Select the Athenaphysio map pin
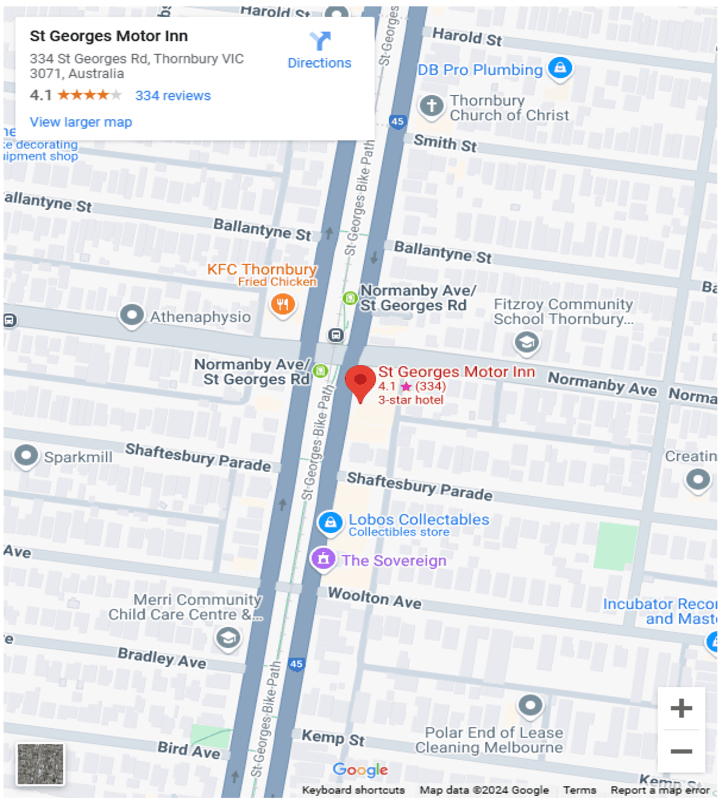Screen dimensions: 722x800 (x=131, y=317)
